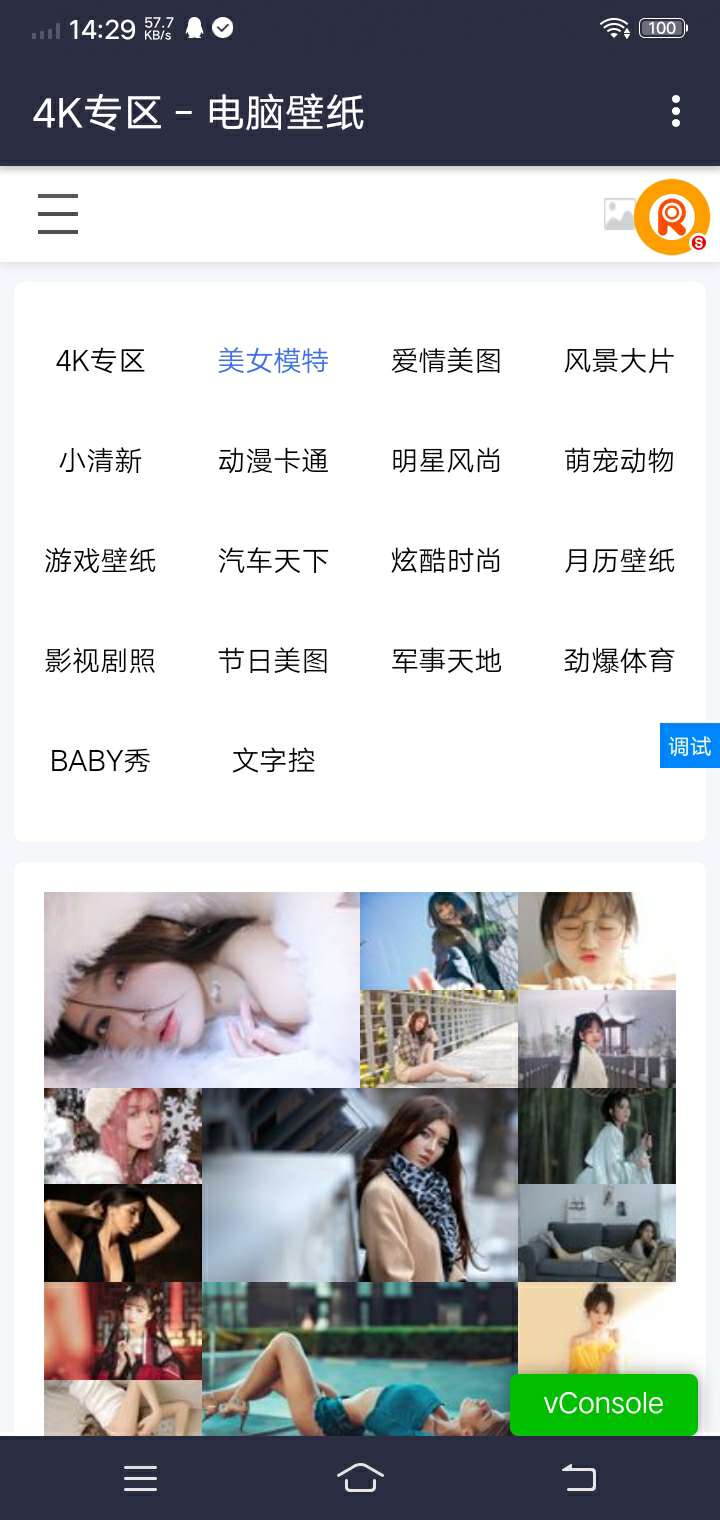Screen dimensions: 720x1520
Task: Select the 4K专区 category
Action: click(100, 361)
